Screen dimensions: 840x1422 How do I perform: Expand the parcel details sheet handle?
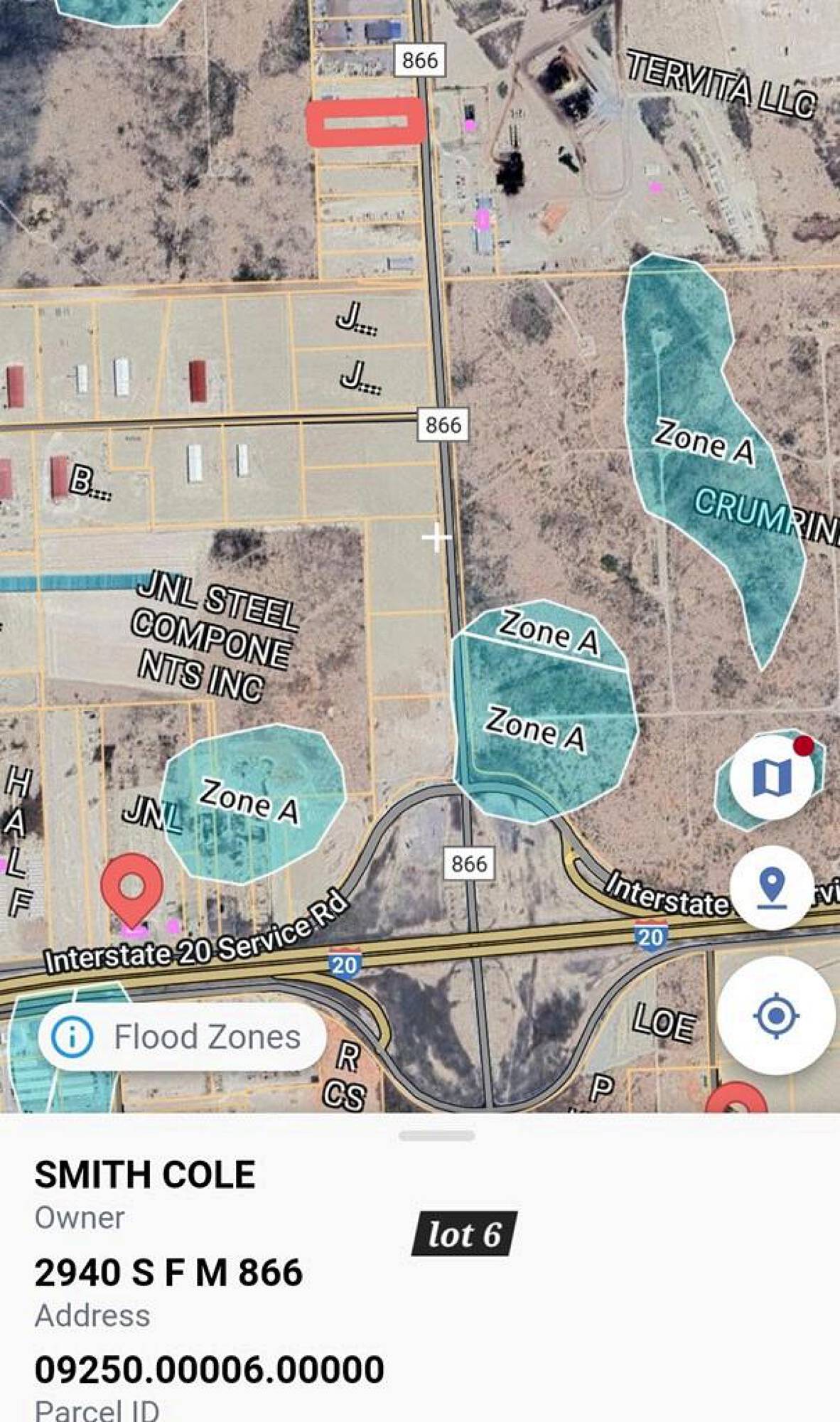click(x=436, y=1135)
